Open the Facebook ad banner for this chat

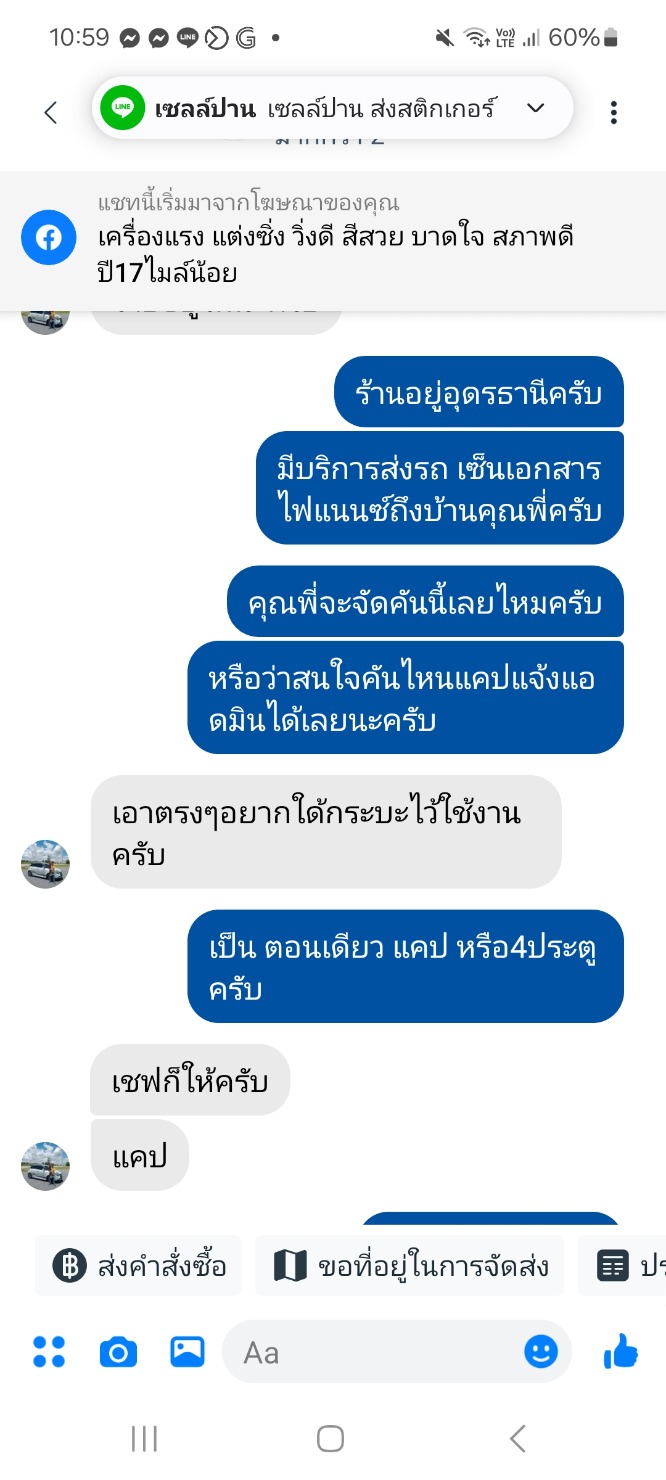pos(333,240)
